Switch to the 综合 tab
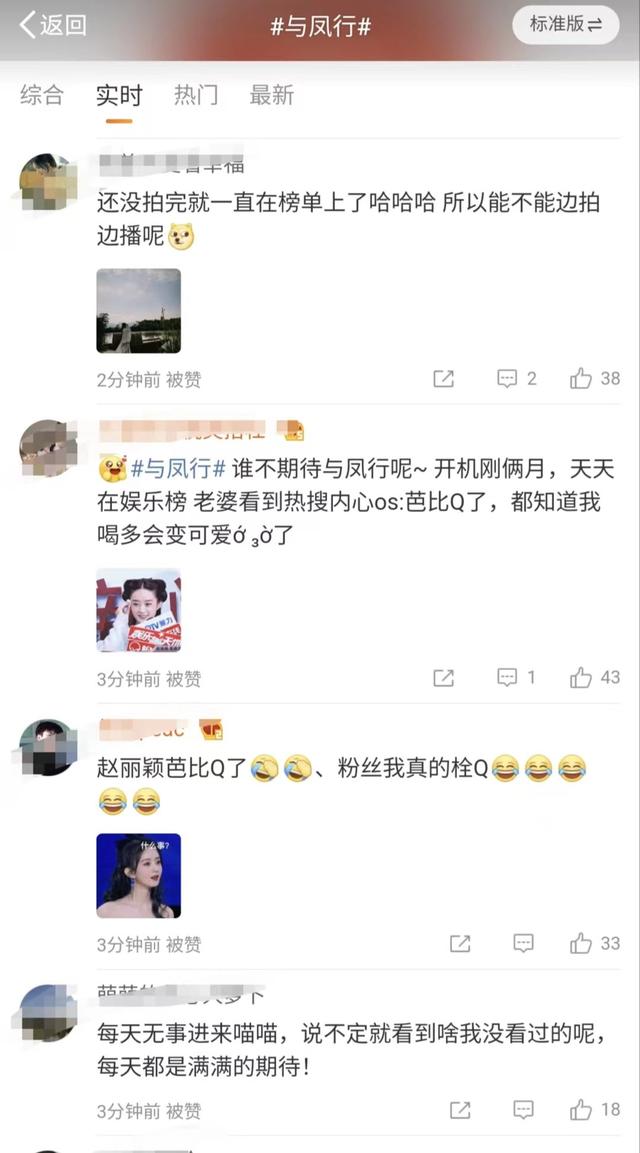Screen dimensions: 640x1153 tap(42, 95)
